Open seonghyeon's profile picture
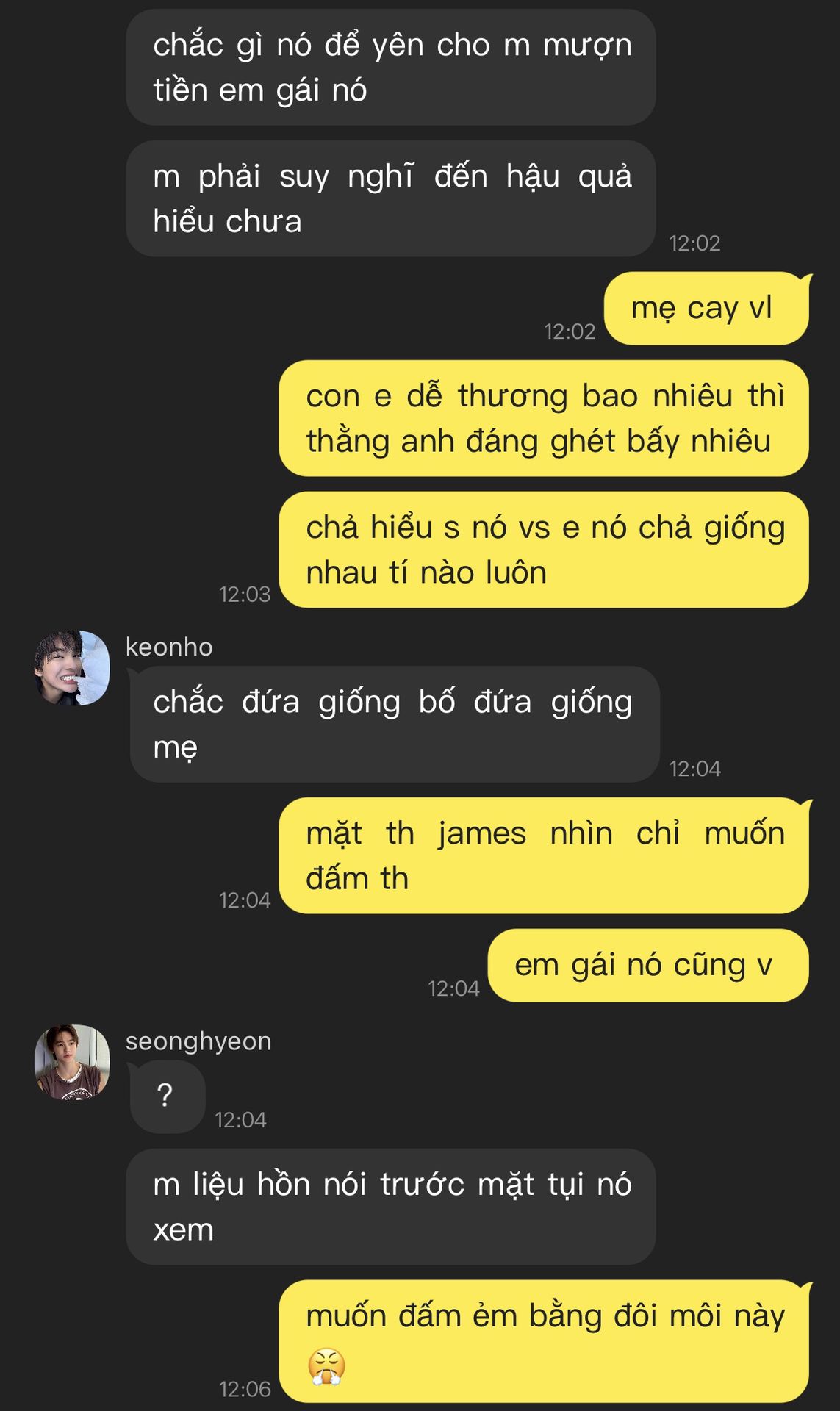The image size is (840, 1411). click(72, 1062)
